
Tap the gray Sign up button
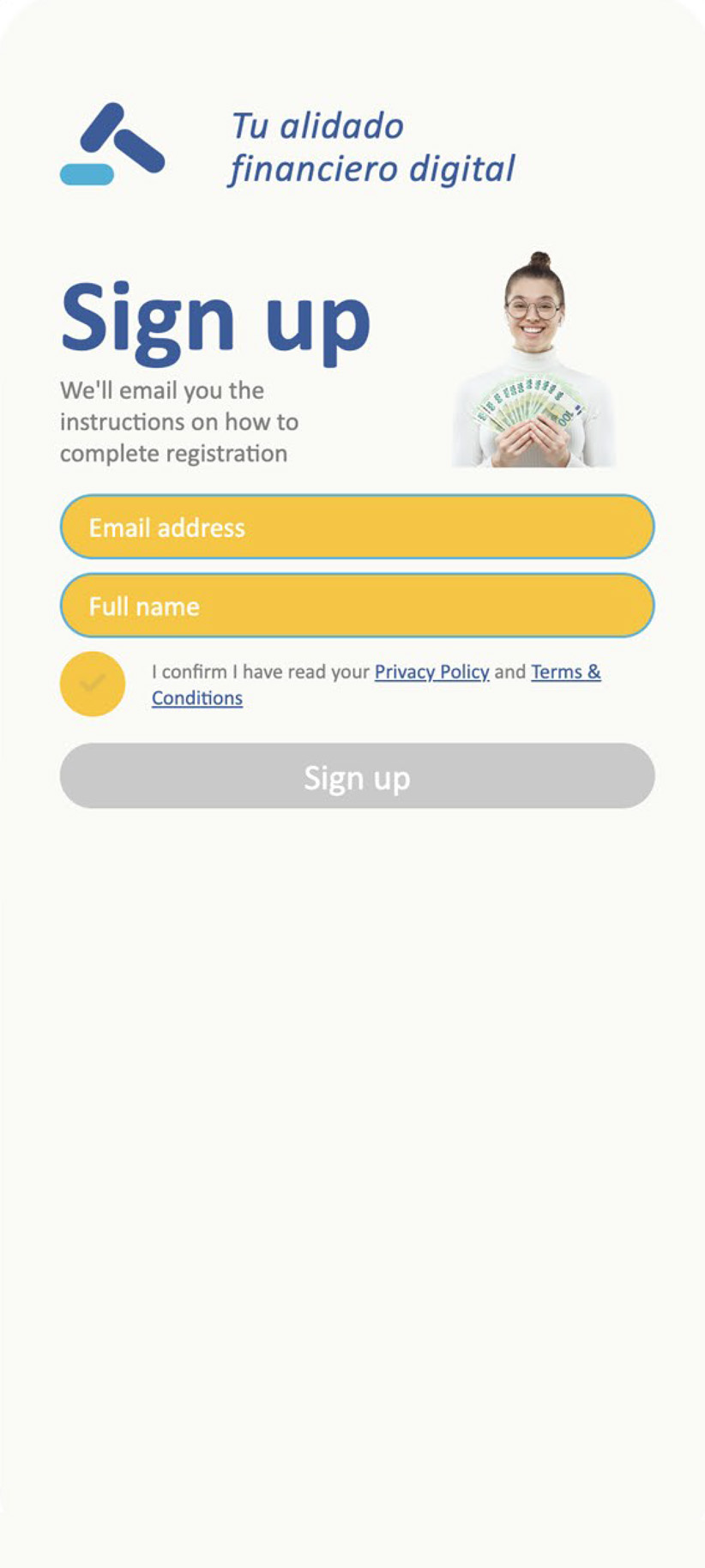click(357, 775)
